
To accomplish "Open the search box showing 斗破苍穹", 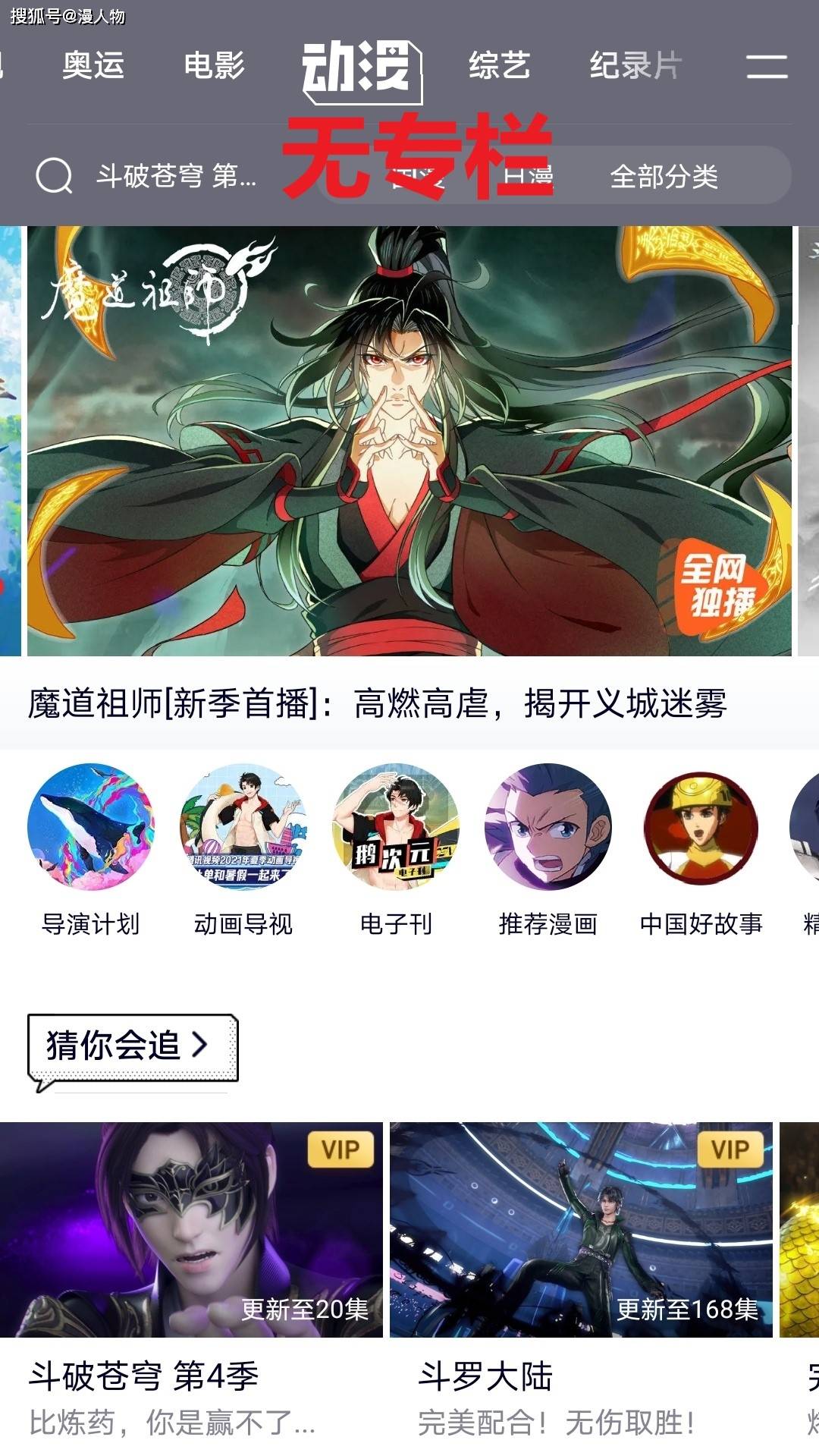I will [148, 176].
